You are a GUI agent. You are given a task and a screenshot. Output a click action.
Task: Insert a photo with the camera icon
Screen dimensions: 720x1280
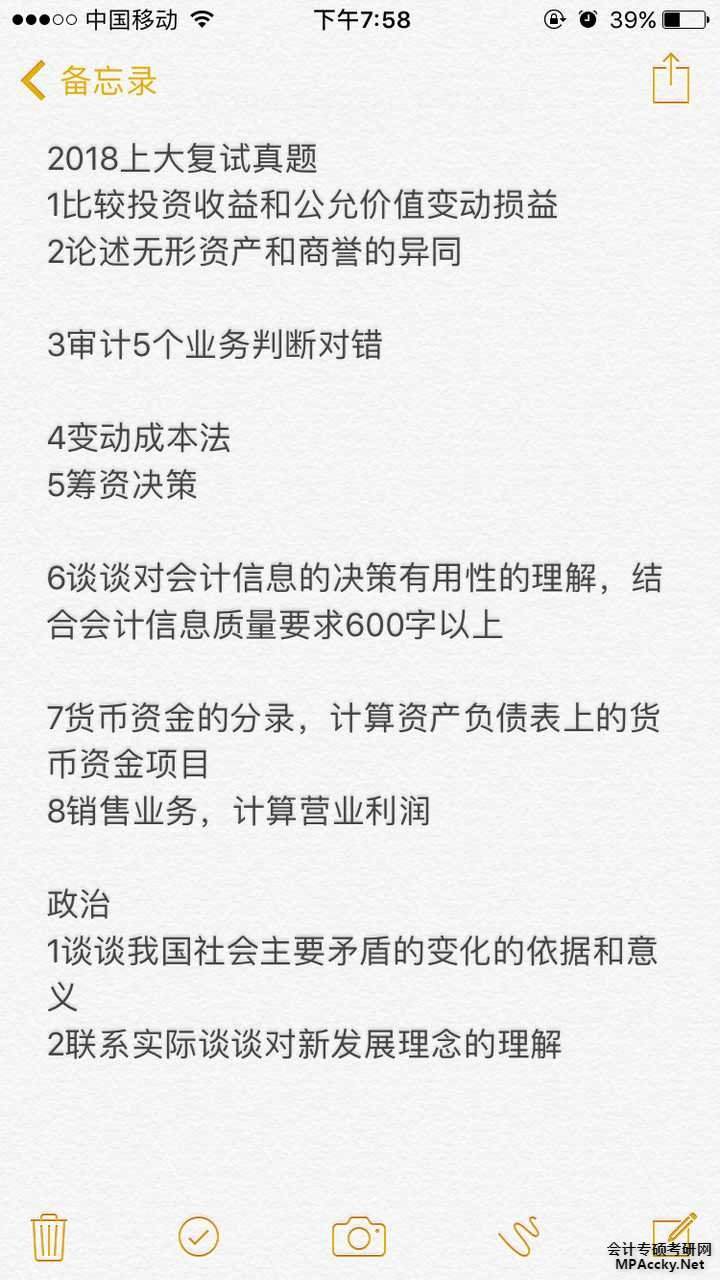[x=359, y=1237]
